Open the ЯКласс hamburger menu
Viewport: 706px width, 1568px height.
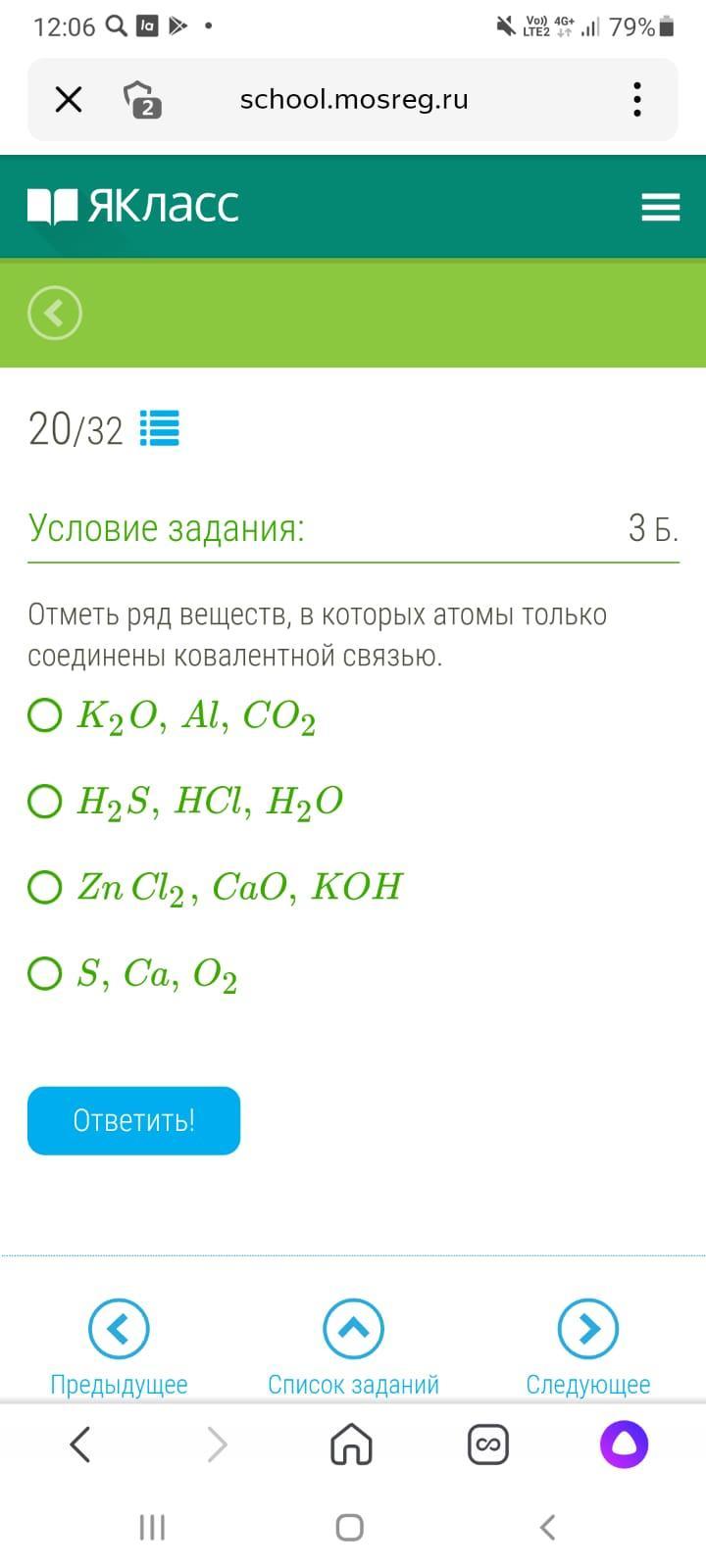coord(660,207)
